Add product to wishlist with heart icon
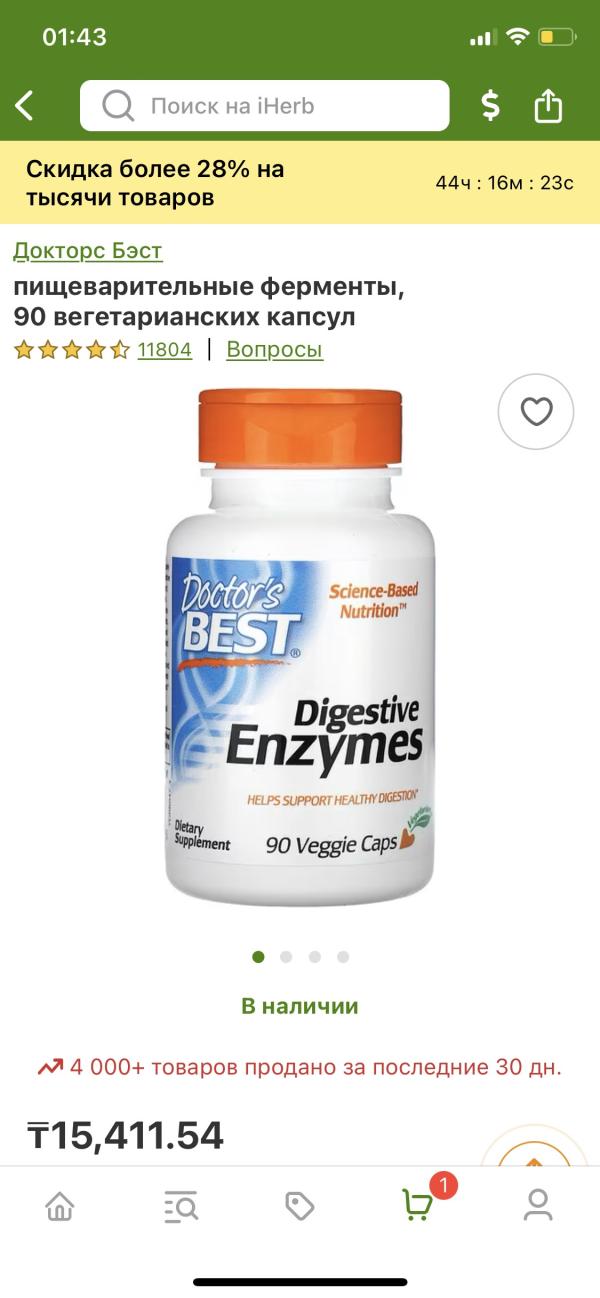The image size is (600, 1298). click(x=536, y=412)
